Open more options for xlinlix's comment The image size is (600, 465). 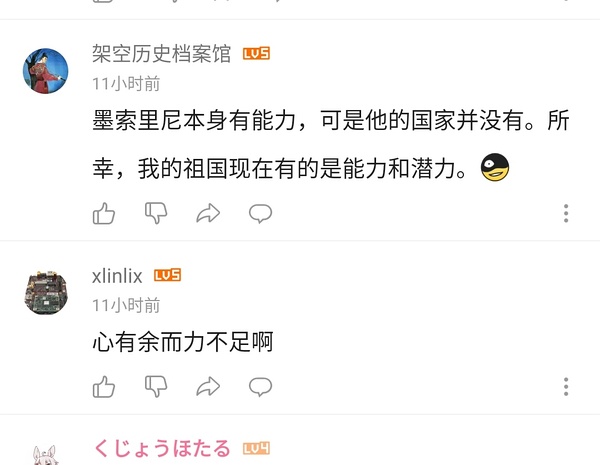566,386
